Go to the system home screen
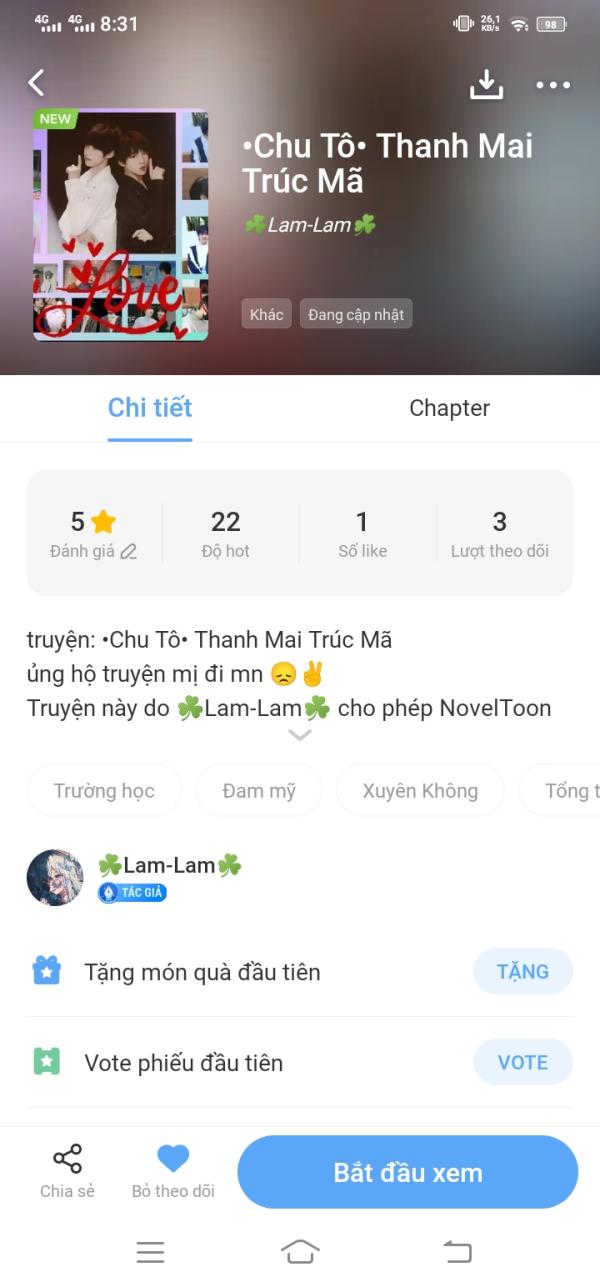 [300, 1251]
